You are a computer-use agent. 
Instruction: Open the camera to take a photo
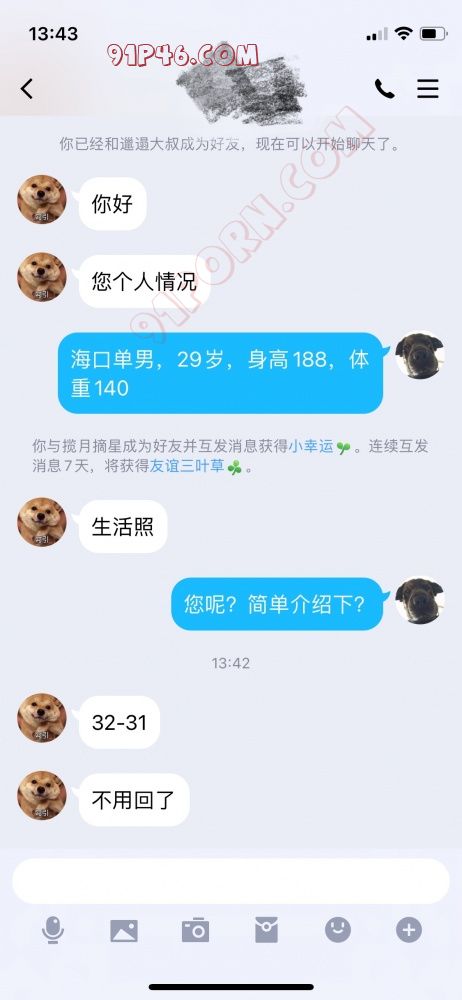(x=195, y=930)
